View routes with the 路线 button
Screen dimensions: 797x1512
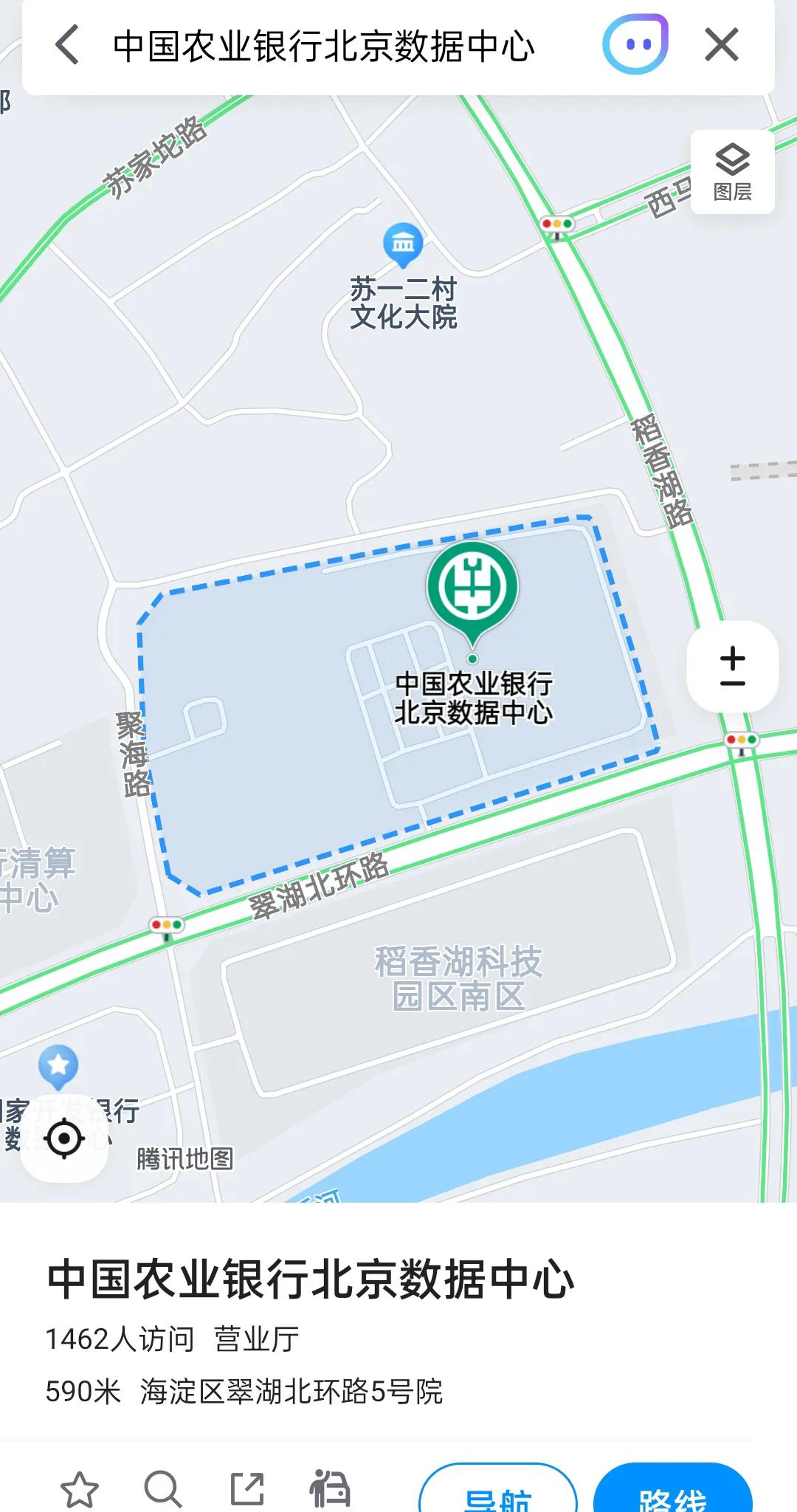pos(673,1491)
